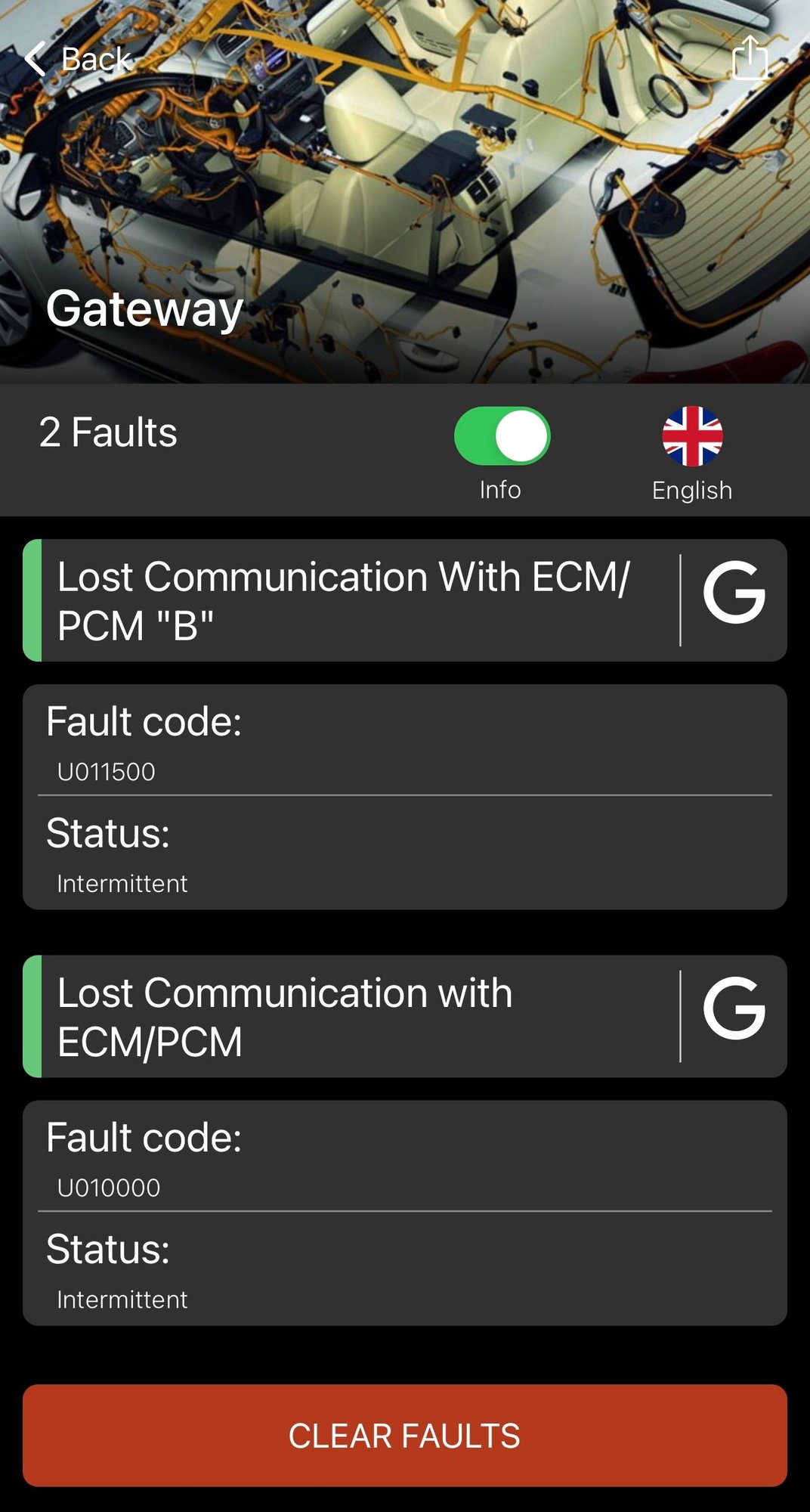This screenshot has height=1512, width=810.
Task: Switch the Info slider to the left
Action: click(504, 436)
